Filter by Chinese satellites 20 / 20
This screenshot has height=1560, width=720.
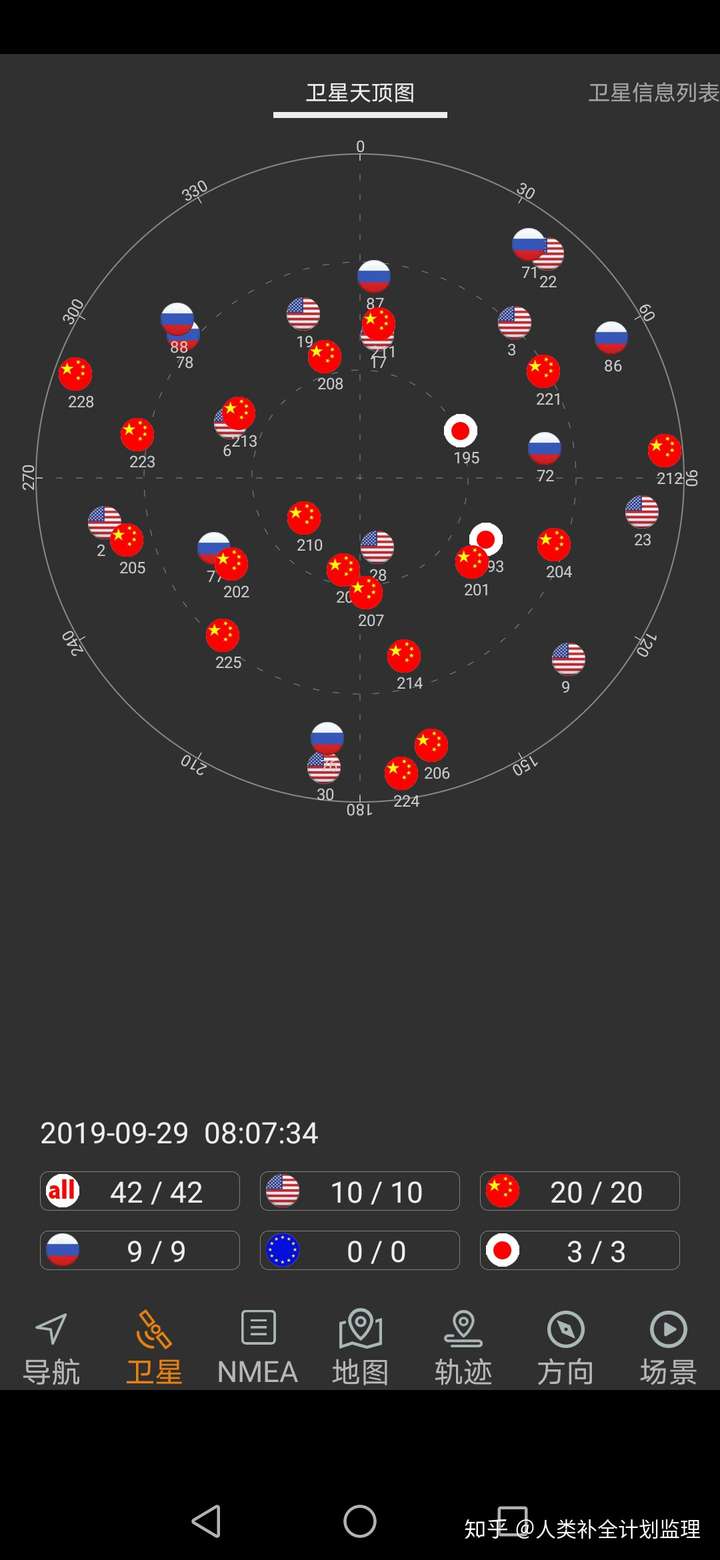click(580, 1191)
